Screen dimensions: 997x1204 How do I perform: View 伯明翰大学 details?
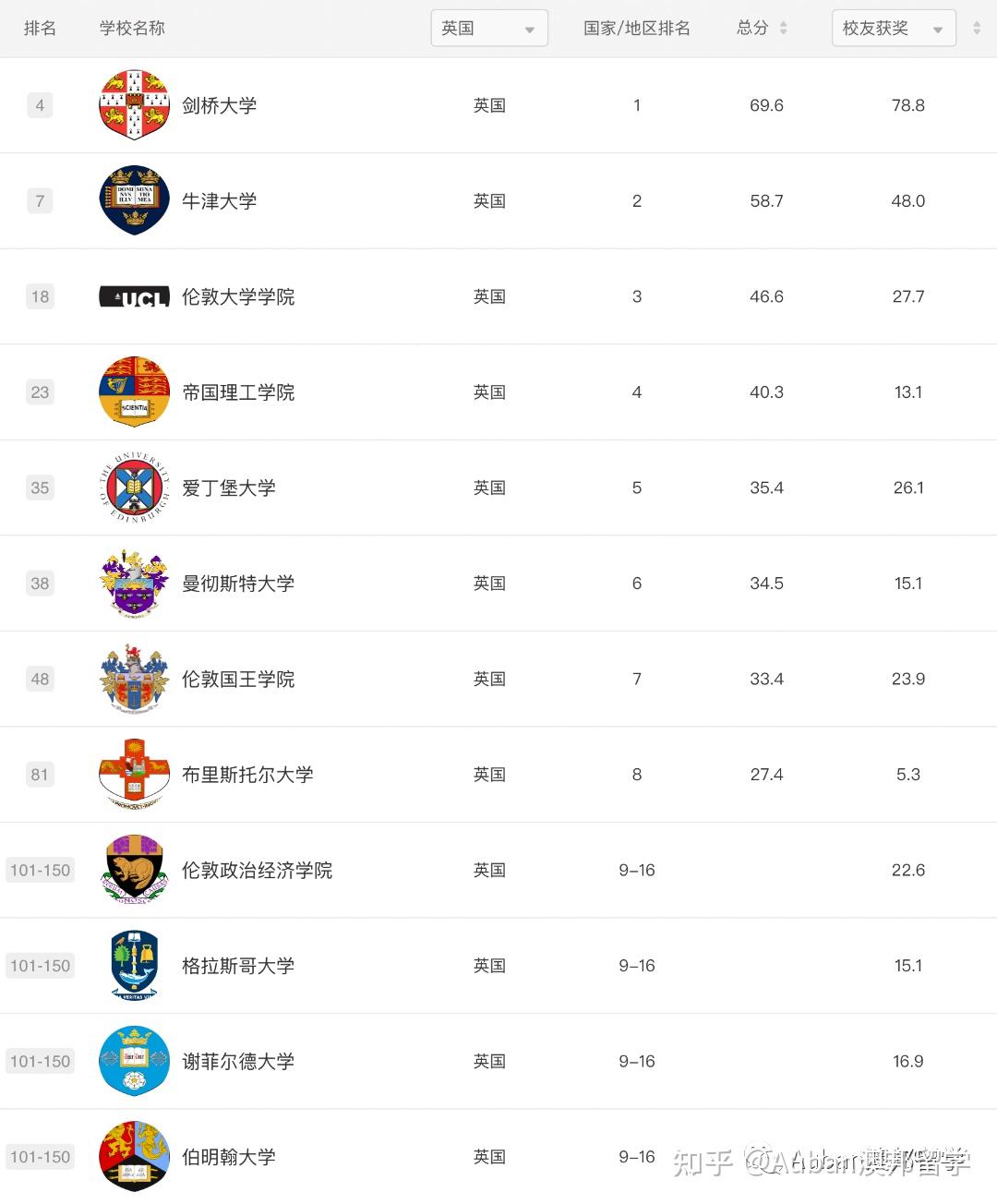pyautogui.click(x=228, y=1157)
